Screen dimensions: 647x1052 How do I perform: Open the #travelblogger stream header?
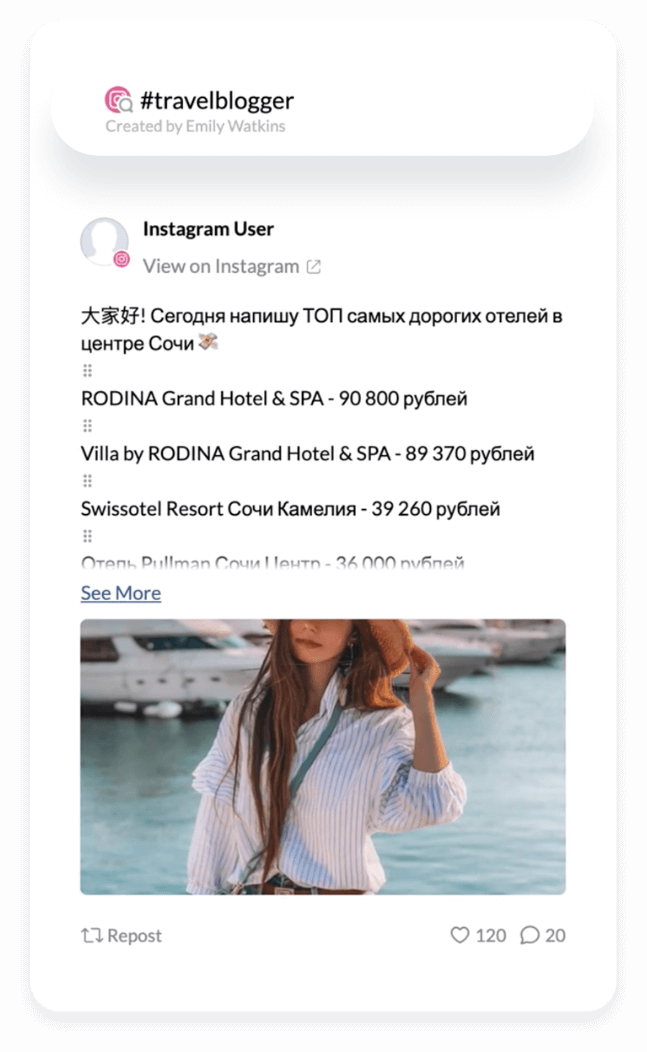coord(217,101)
